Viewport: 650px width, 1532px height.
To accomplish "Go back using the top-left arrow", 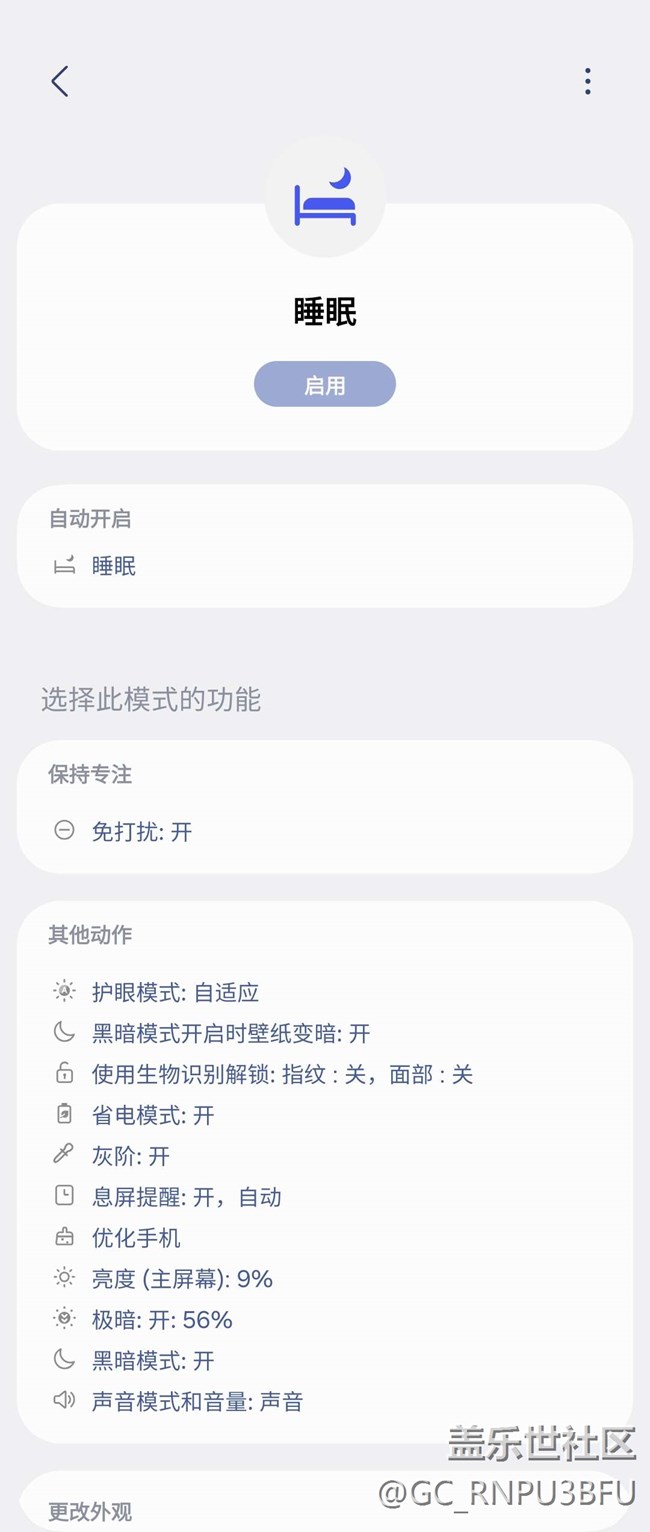I will tap(60, 81).
